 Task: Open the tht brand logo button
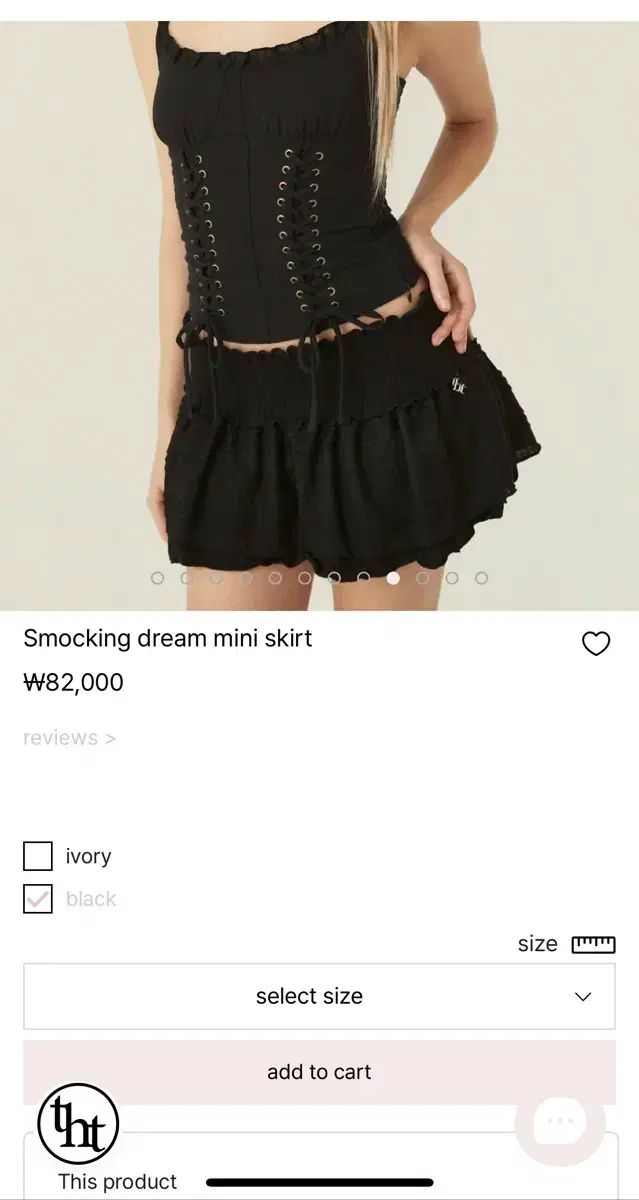coord(78,1124)
